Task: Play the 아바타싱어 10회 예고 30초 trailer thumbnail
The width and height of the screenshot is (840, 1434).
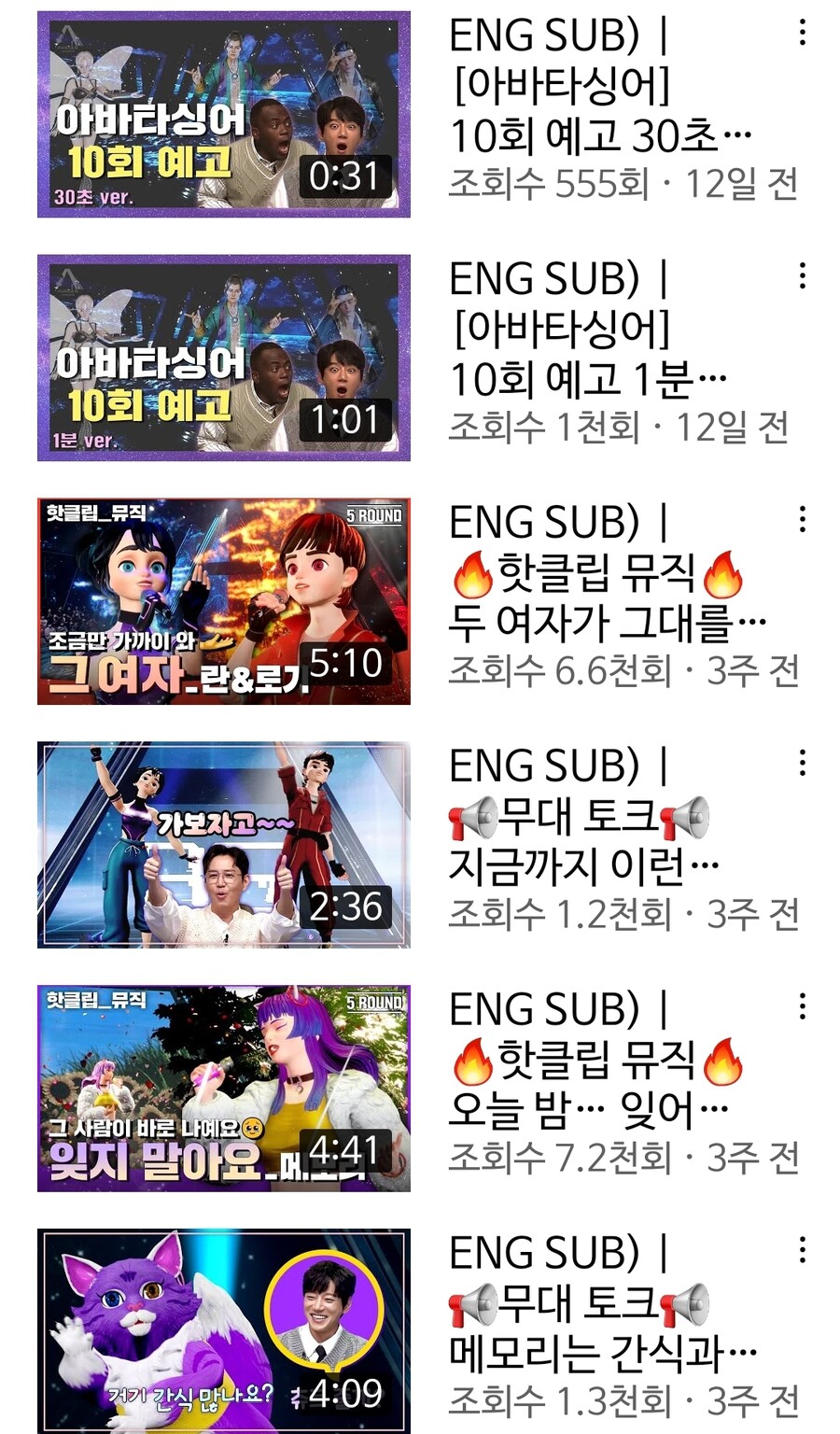Action: click(224, 114)
